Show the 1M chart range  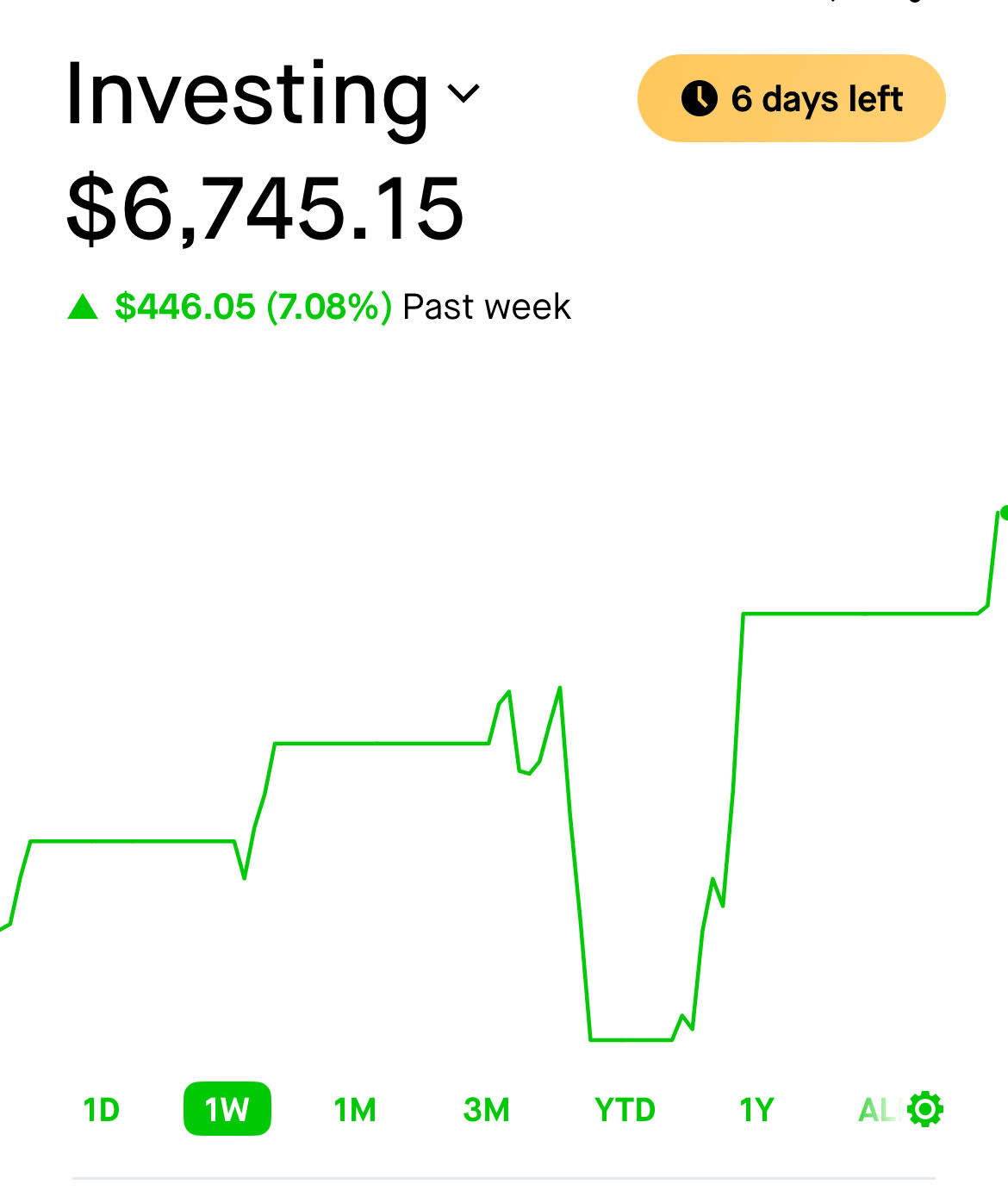coord(355,1110)
